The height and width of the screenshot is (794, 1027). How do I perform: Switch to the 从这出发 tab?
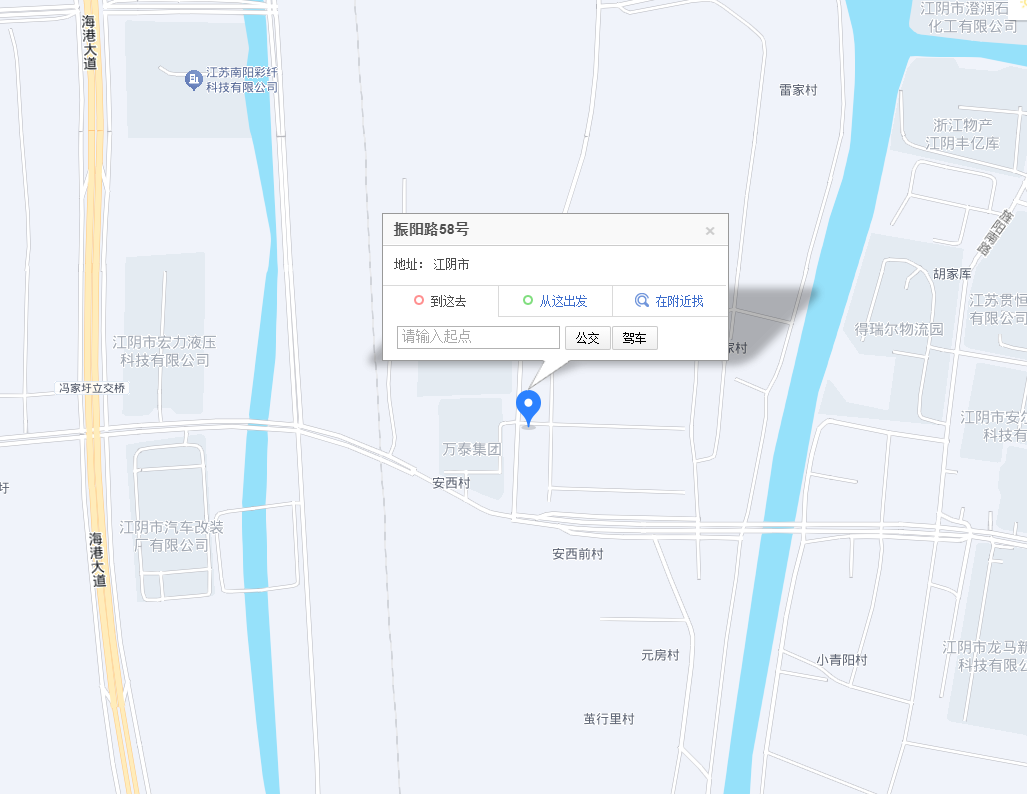click(555, 301)
